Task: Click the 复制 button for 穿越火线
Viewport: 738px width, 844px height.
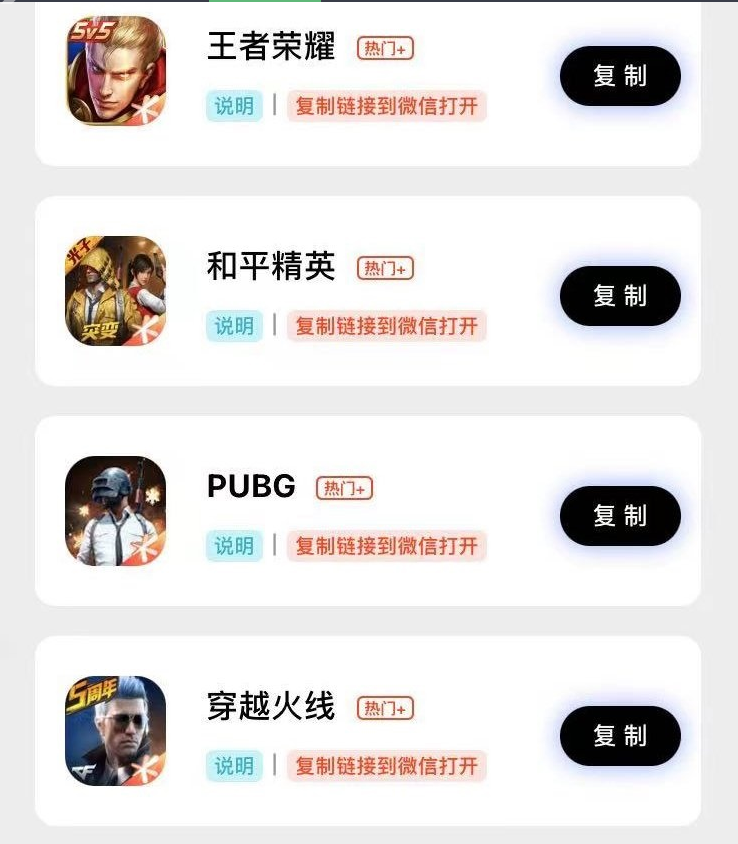Action: [620, 736]
